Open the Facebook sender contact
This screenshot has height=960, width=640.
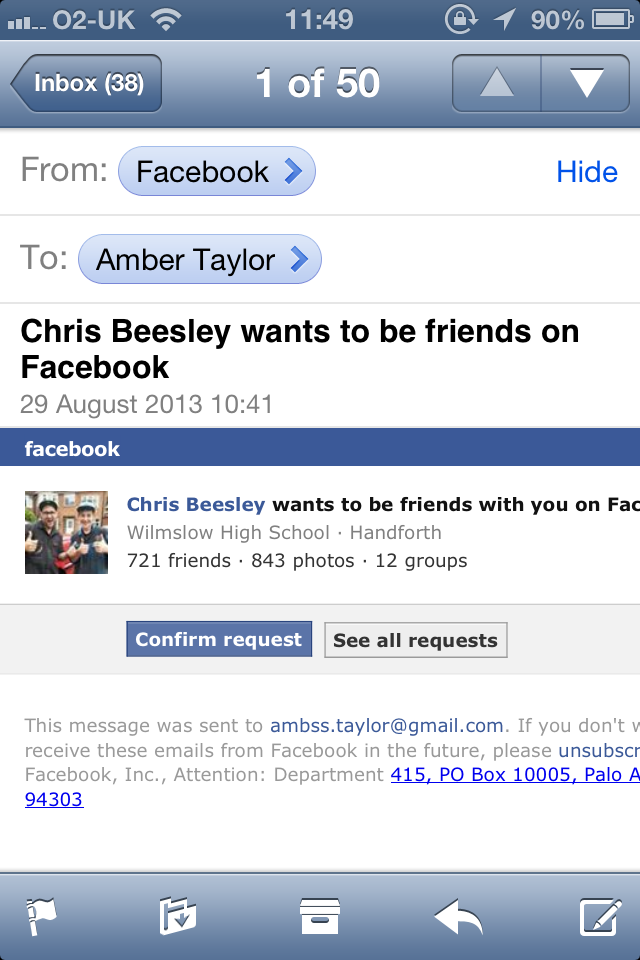216,172
